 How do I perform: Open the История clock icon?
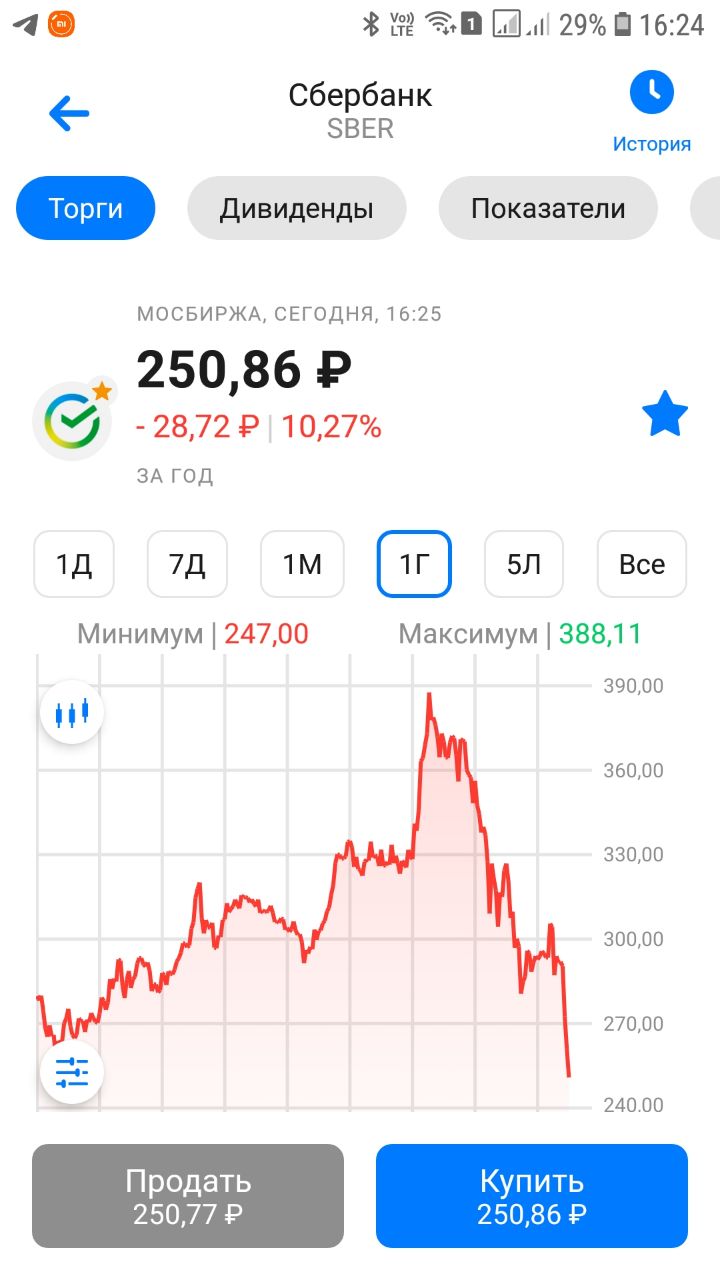tap(652, 92)
